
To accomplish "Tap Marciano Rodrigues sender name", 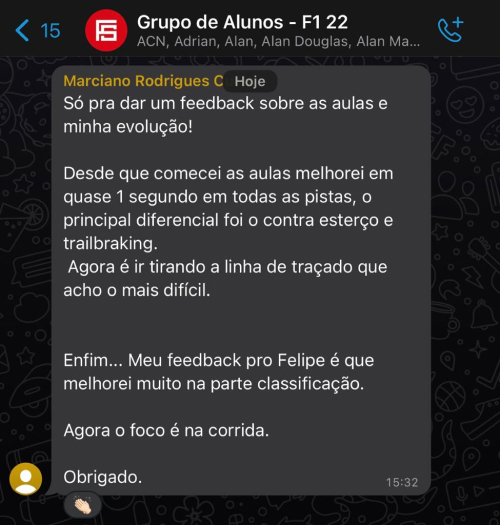I will click(x=143, y=81).
